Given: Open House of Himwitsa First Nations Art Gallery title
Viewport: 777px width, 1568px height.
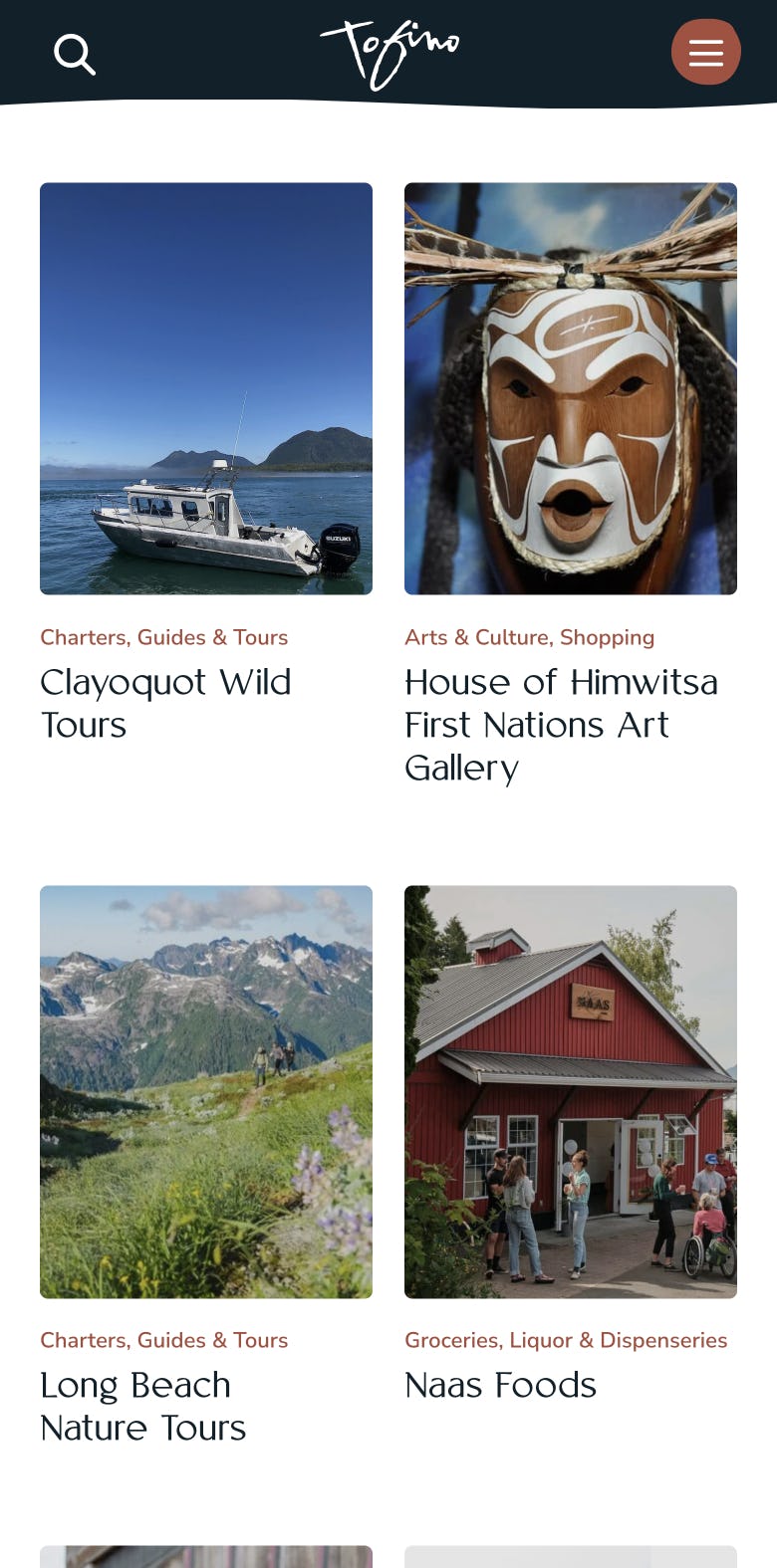Looking at the screenshot, I should click(561, 725).
